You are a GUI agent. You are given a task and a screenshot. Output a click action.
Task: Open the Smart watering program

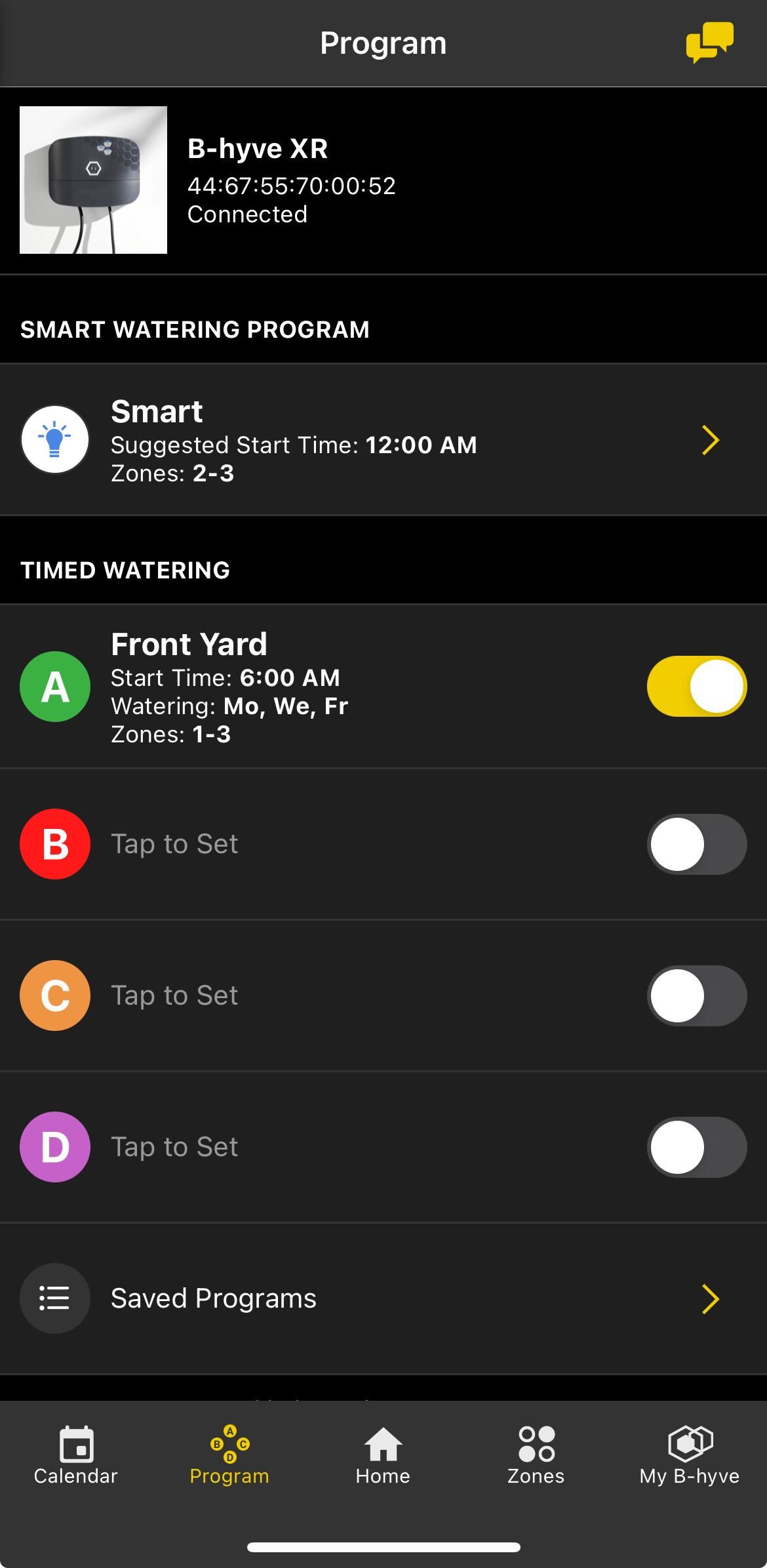[x=383, y=440]
